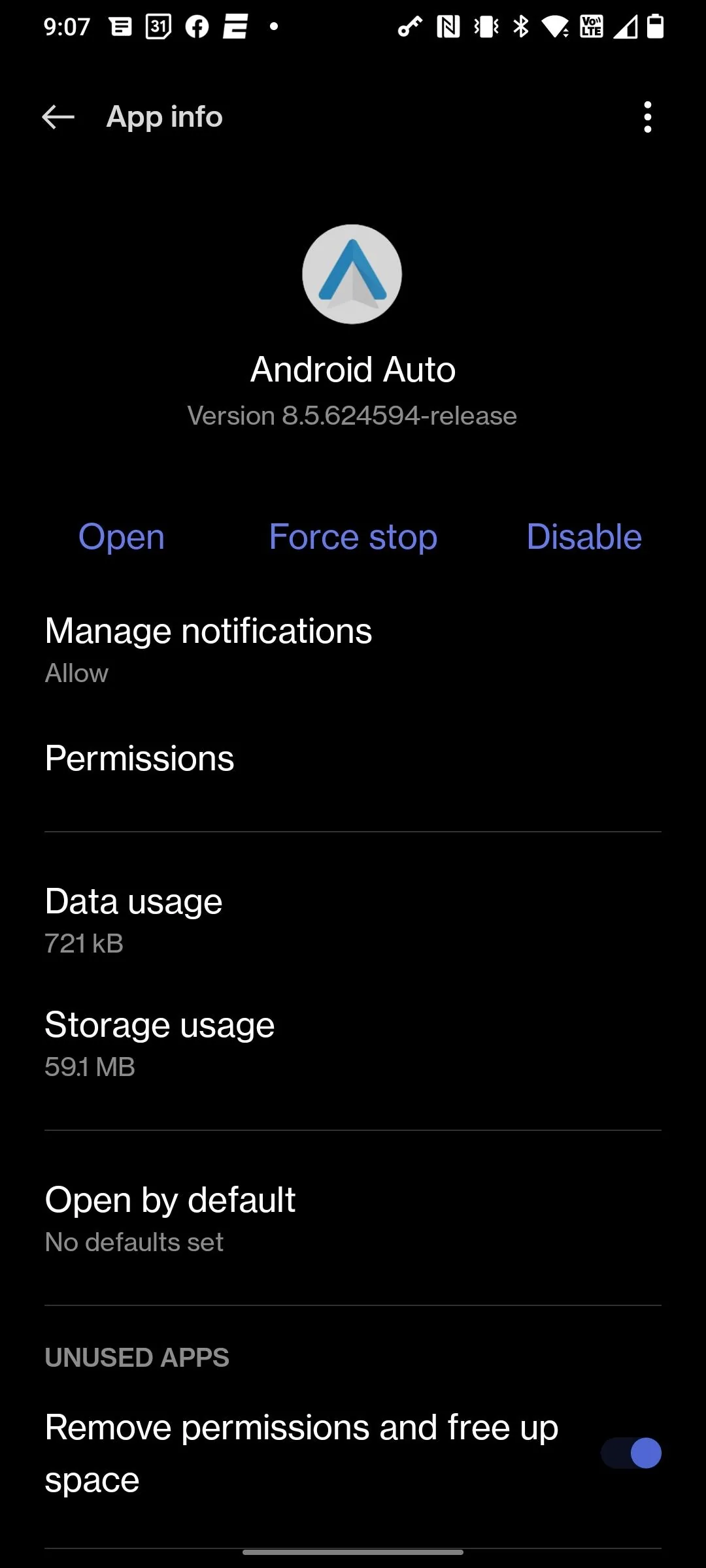The width and height of the screenshot is (706, 1568).
Task: Open the Open by default settings
Action: coord(353,1219)
